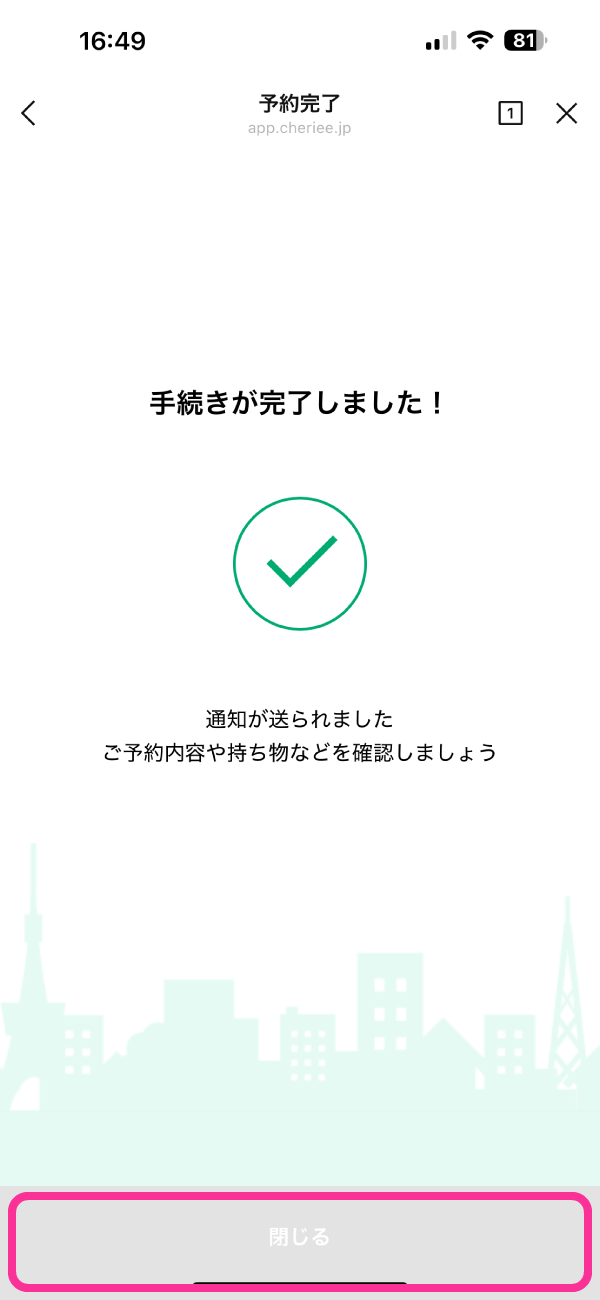Screen dimensions: 600x1300
Task: Tap the 閉じる button
Action: (x=299, y=1238)
